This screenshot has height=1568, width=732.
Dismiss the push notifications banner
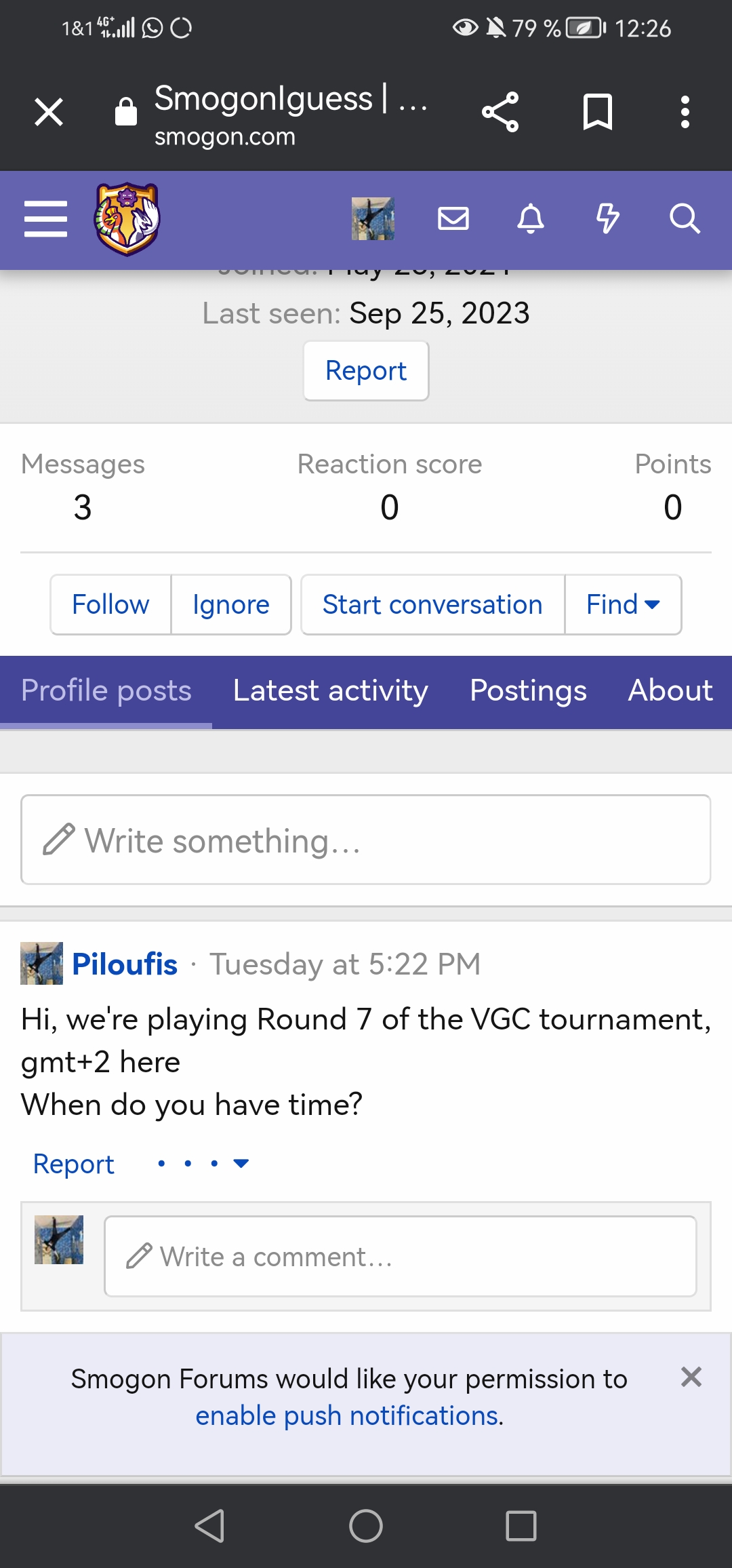point(692,1377)
